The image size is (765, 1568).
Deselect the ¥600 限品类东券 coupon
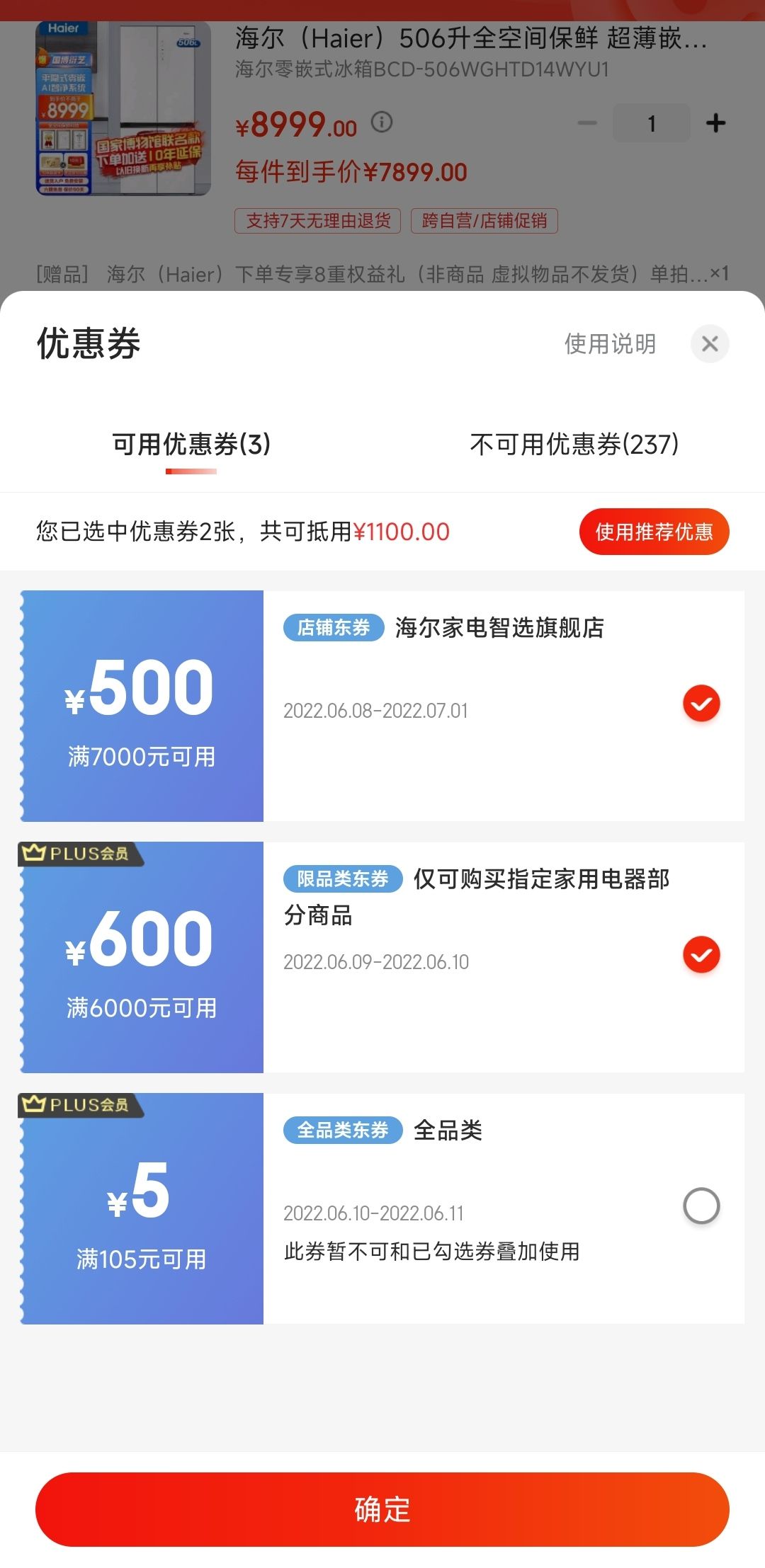pyautogui.click(x=701, y=955)
